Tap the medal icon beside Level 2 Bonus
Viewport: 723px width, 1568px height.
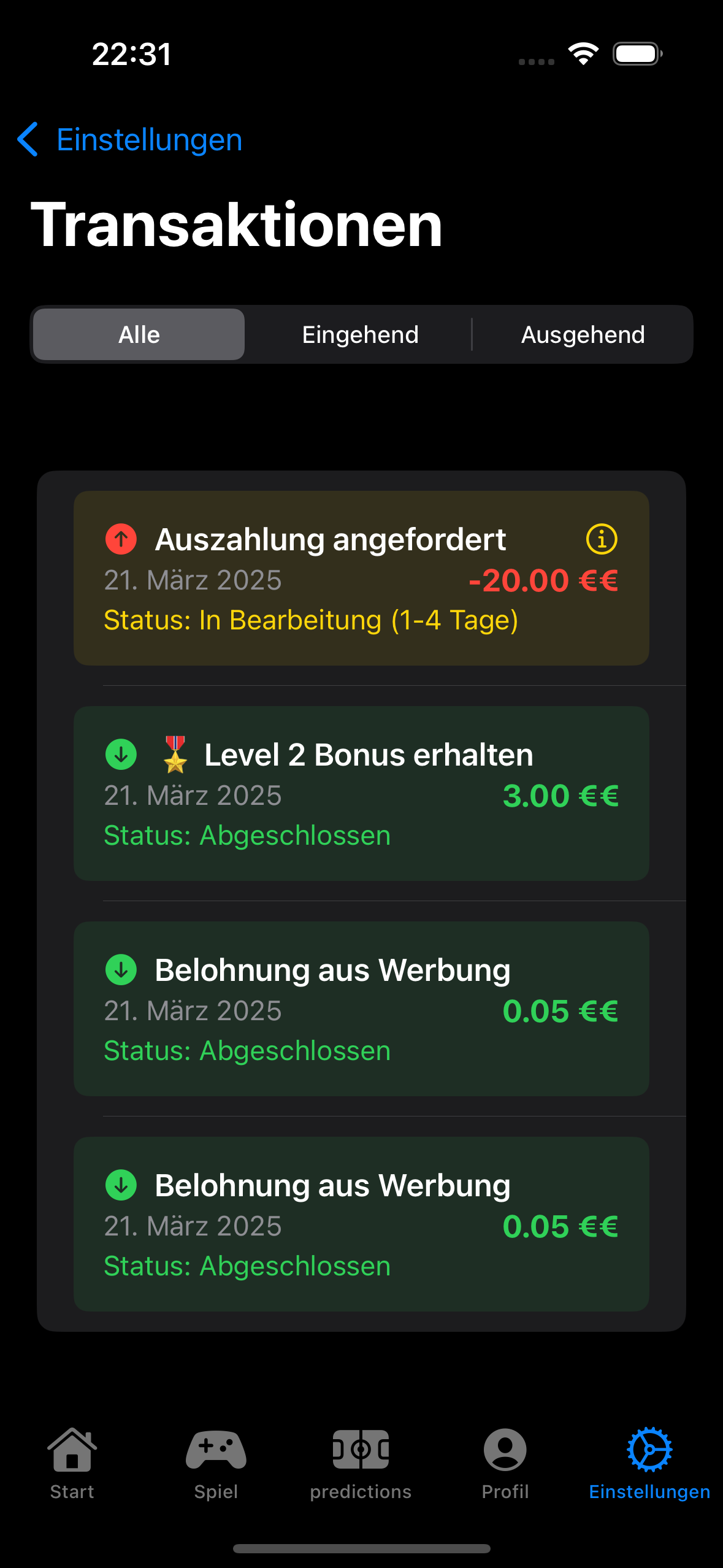174,755
